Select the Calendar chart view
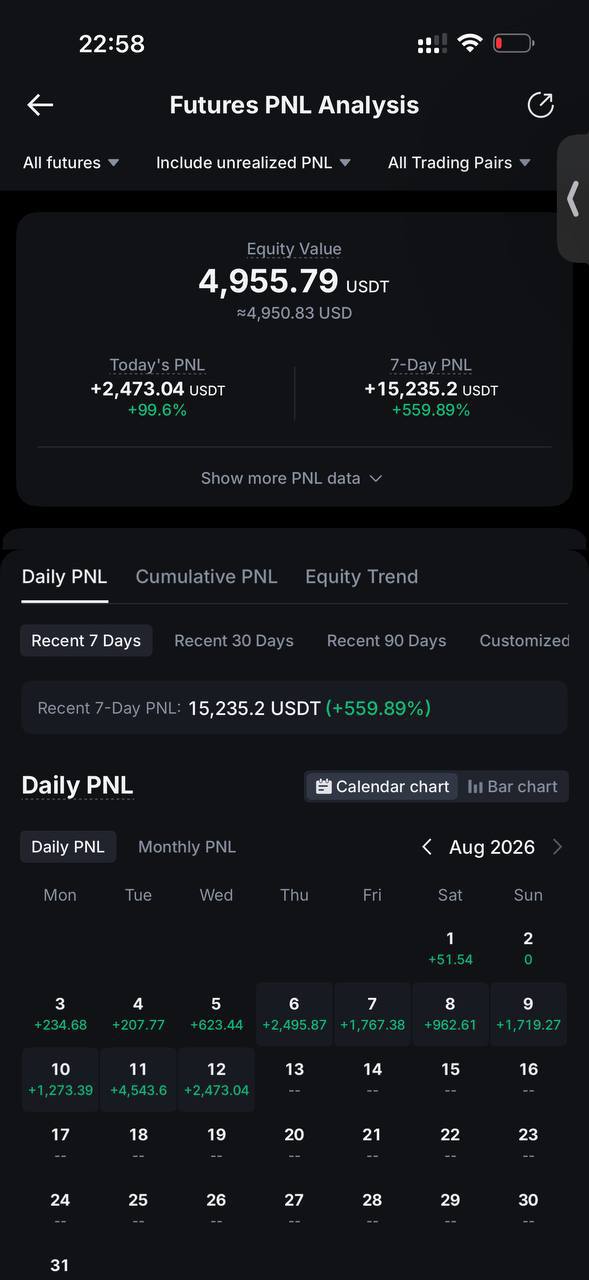Image resolution: width=589 pixels, height=1280 pixels. pyautogui.click(x=382, y=787)
